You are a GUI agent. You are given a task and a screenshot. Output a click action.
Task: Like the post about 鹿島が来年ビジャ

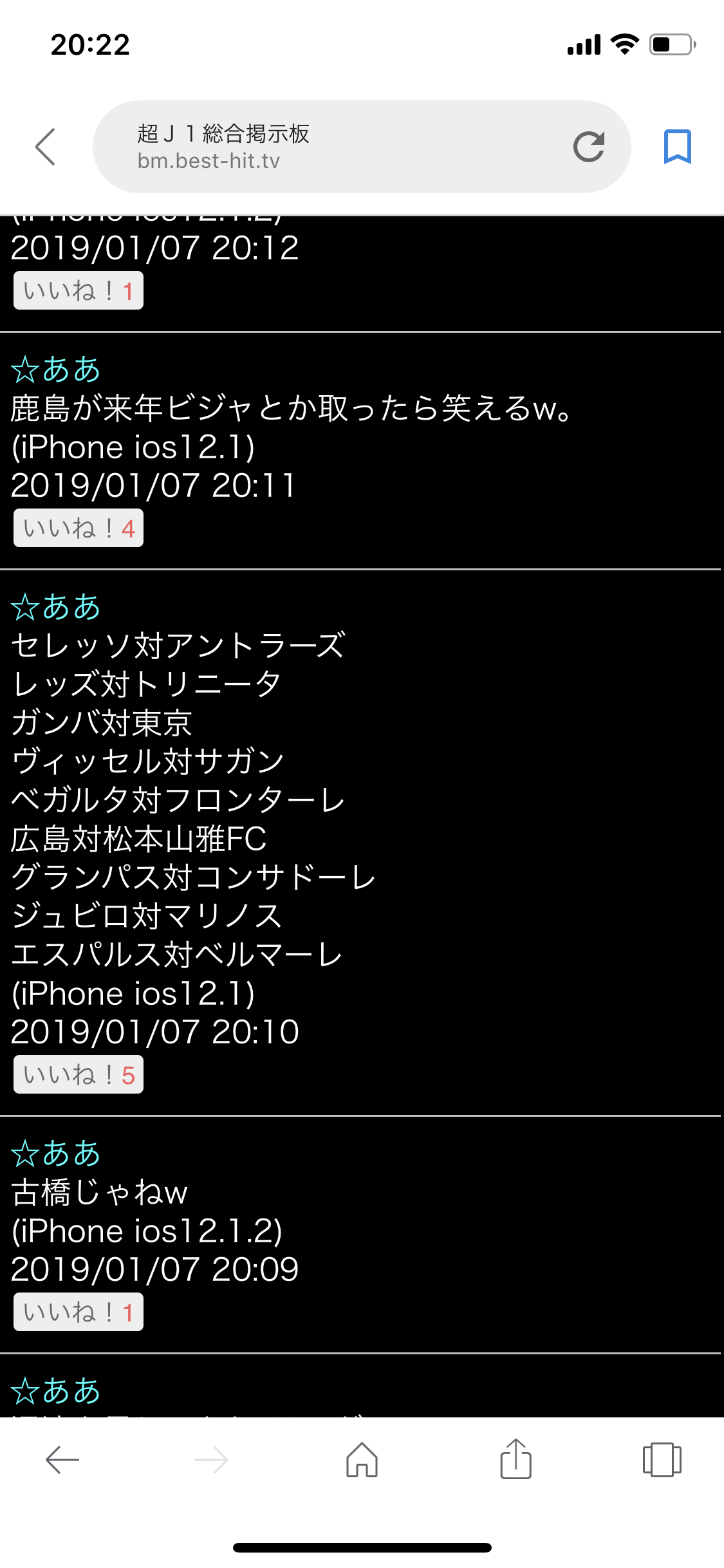pyautogui.click(x=79, y=528)
